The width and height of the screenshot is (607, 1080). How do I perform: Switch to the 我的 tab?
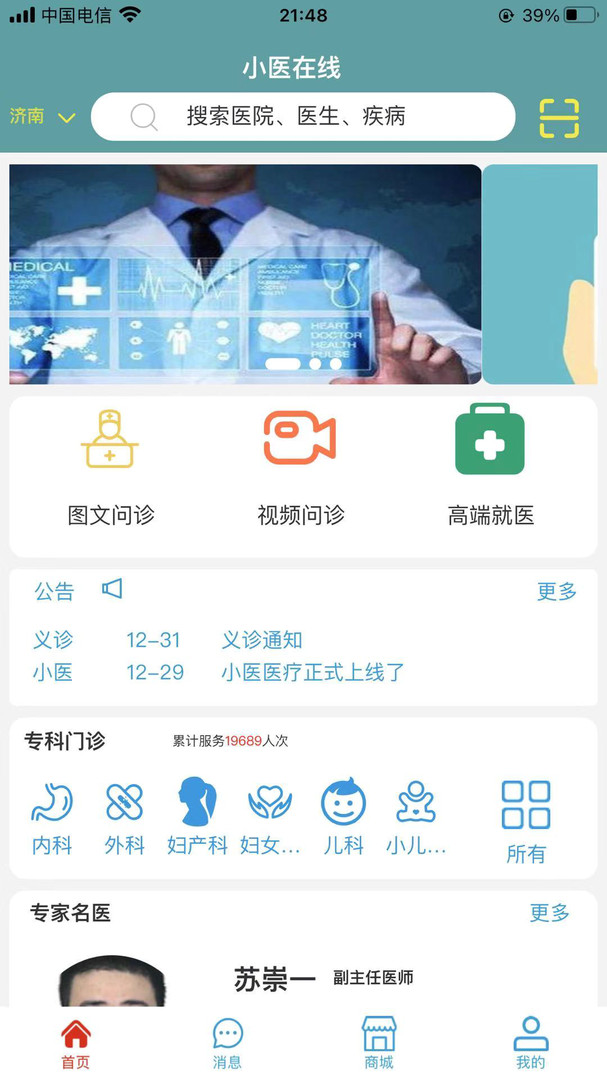(x=531, y=1043)
